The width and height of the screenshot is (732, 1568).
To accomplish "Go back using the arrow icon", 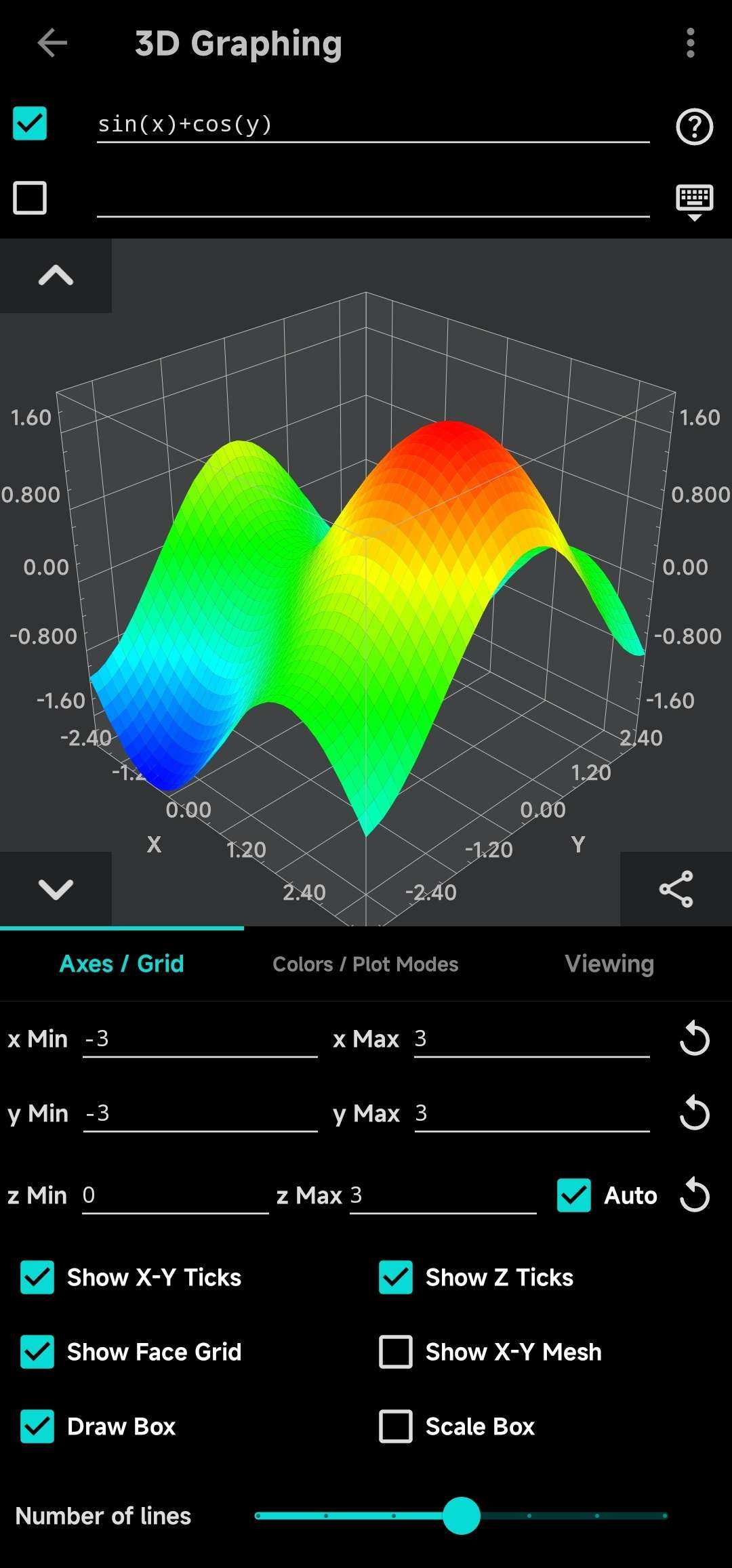I will (52, 43).
